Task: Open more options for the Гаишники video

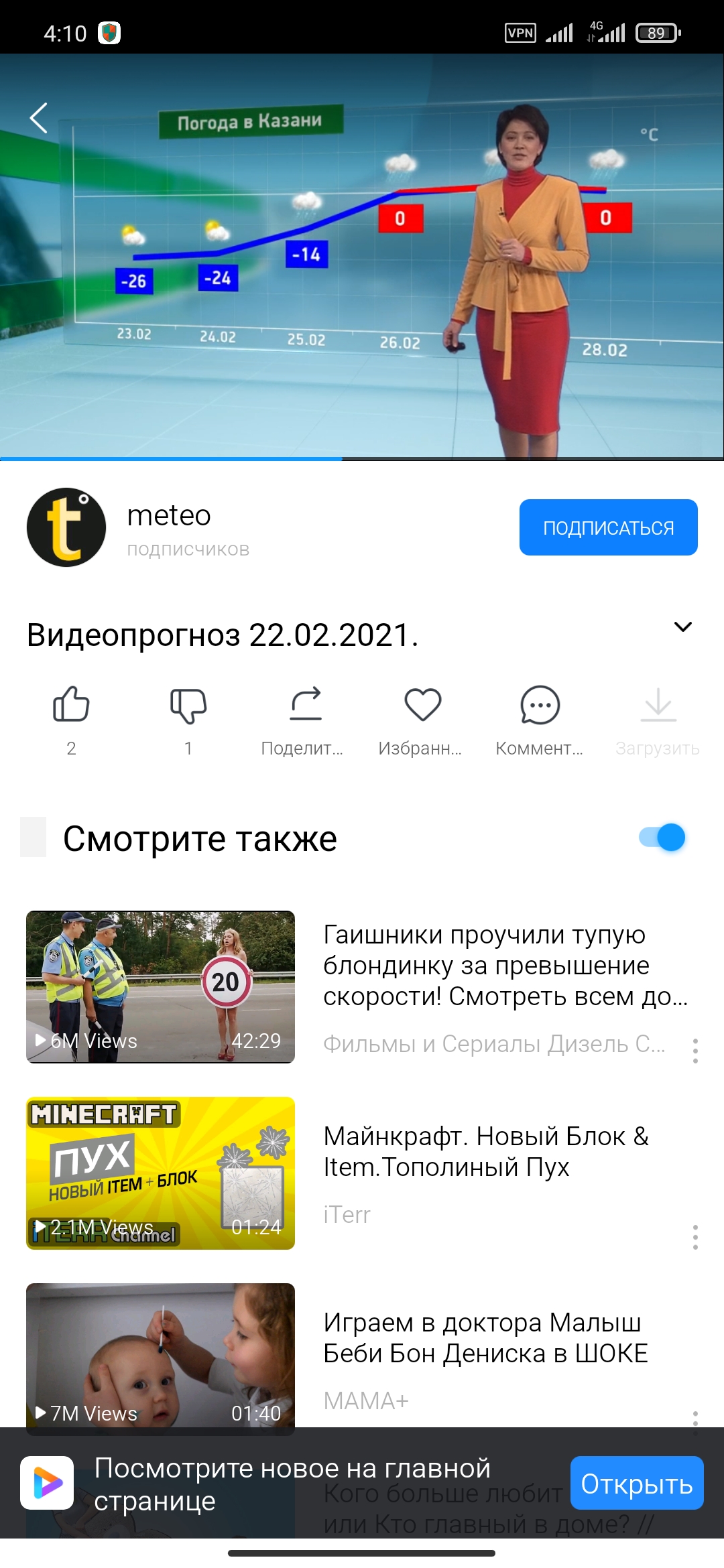Action: (695, 1051)
